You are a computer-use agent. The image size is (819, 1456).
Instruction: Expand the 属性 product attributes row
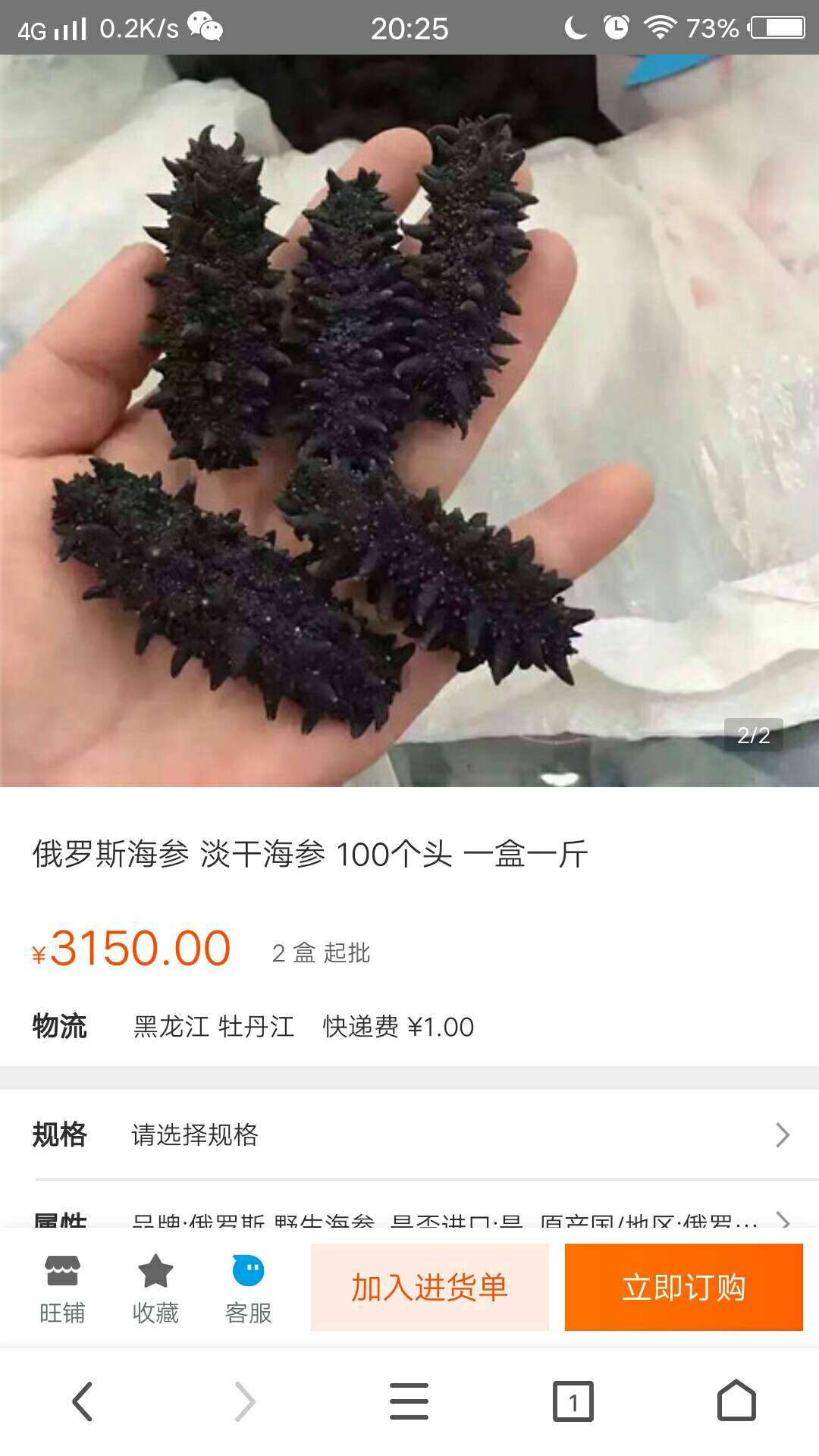[409, 1218]
